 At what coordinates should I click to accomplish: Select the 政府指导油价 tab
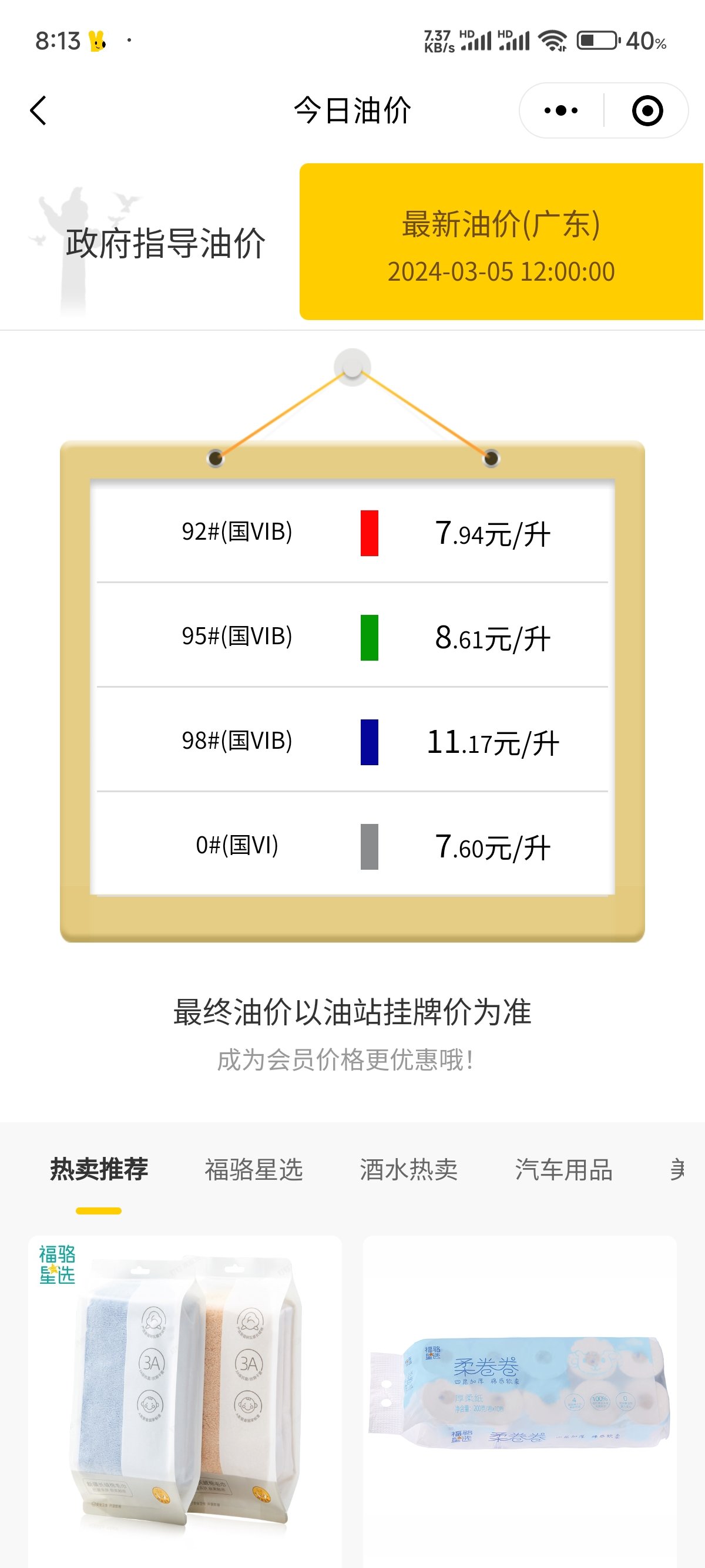point(150,243)
